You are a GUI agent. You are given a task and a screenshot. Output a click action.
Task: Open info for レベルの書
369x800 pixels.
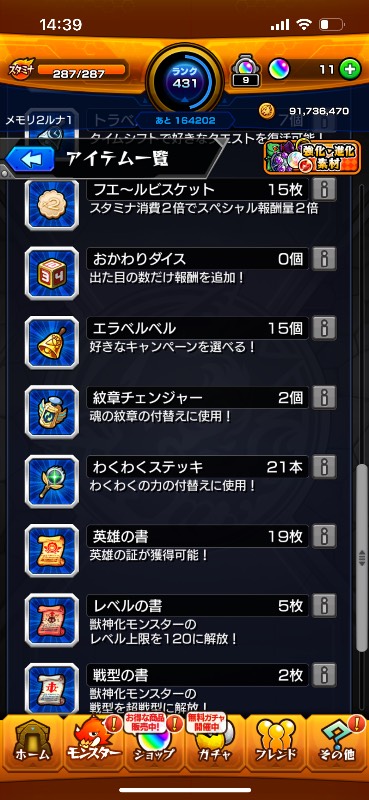[324, 606]
